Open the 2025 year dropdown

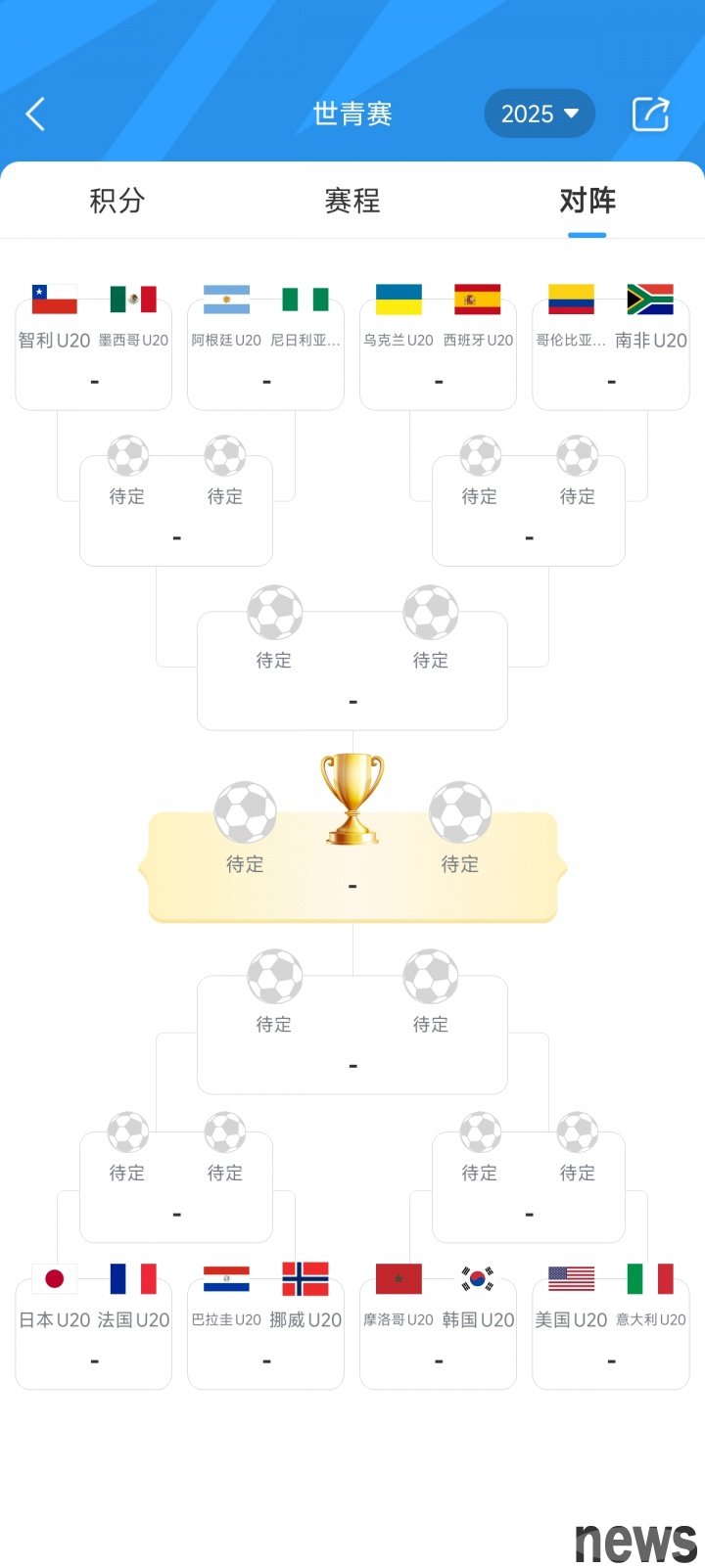540,114
